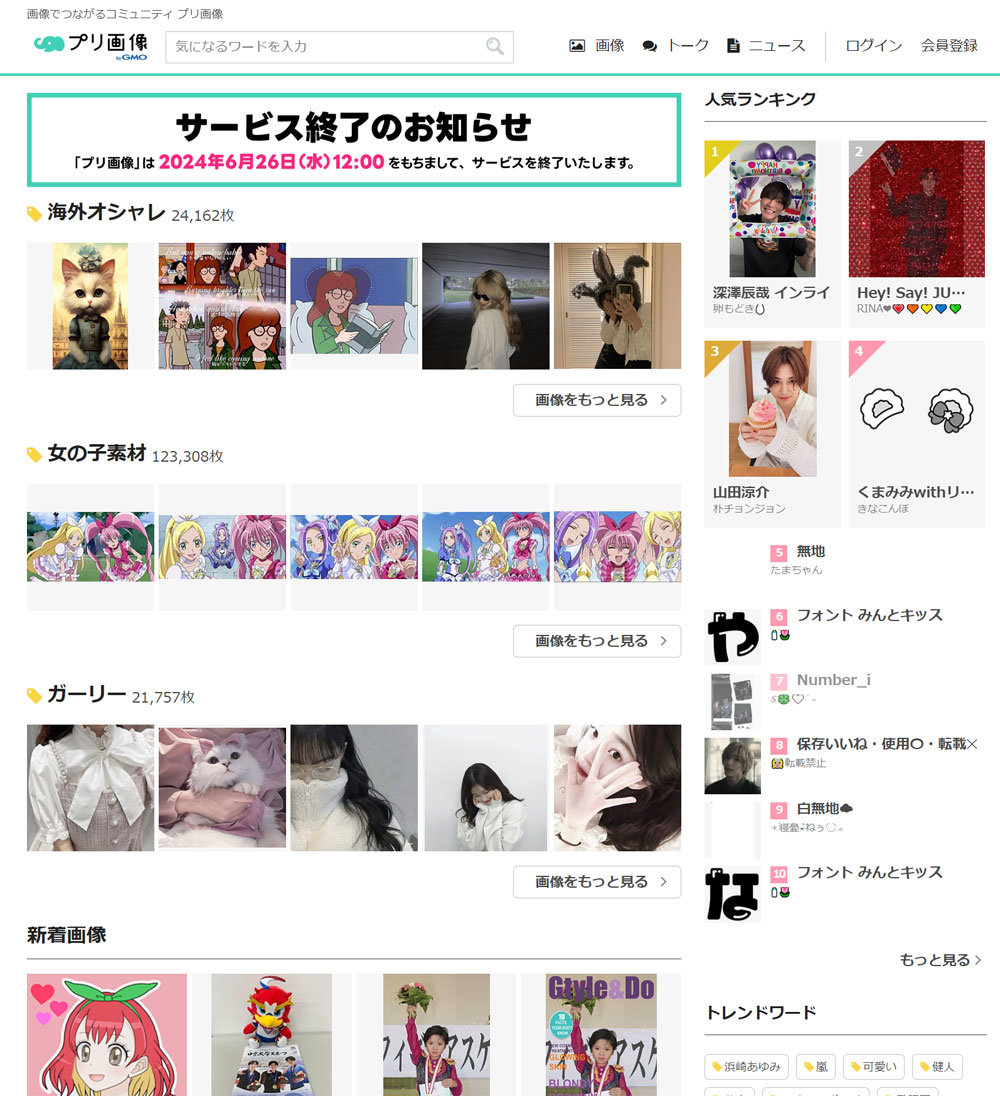See more images under 女の子素材
Screen dimensions: 1000x1096
(x=597, y=641)
